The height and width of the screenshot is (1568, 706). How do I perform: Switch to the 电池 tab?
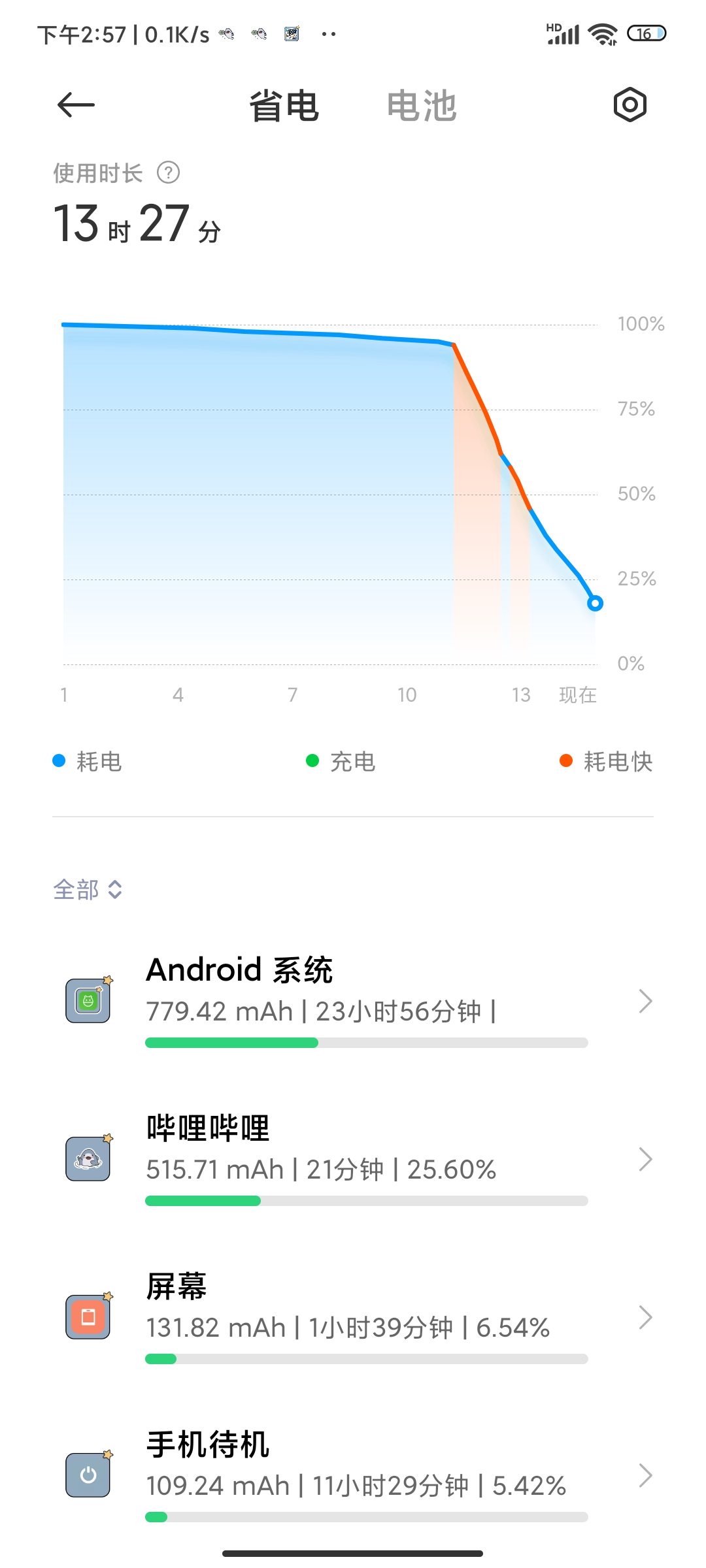click(x=422, y=106)
